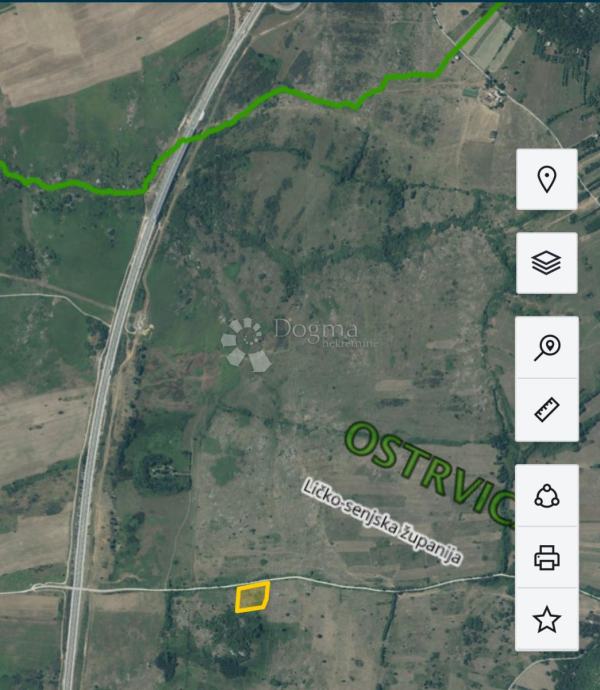The image size is (600, 690).
Task: Open the location search tool
Action: pyautogui.click(x=546, y=348)
